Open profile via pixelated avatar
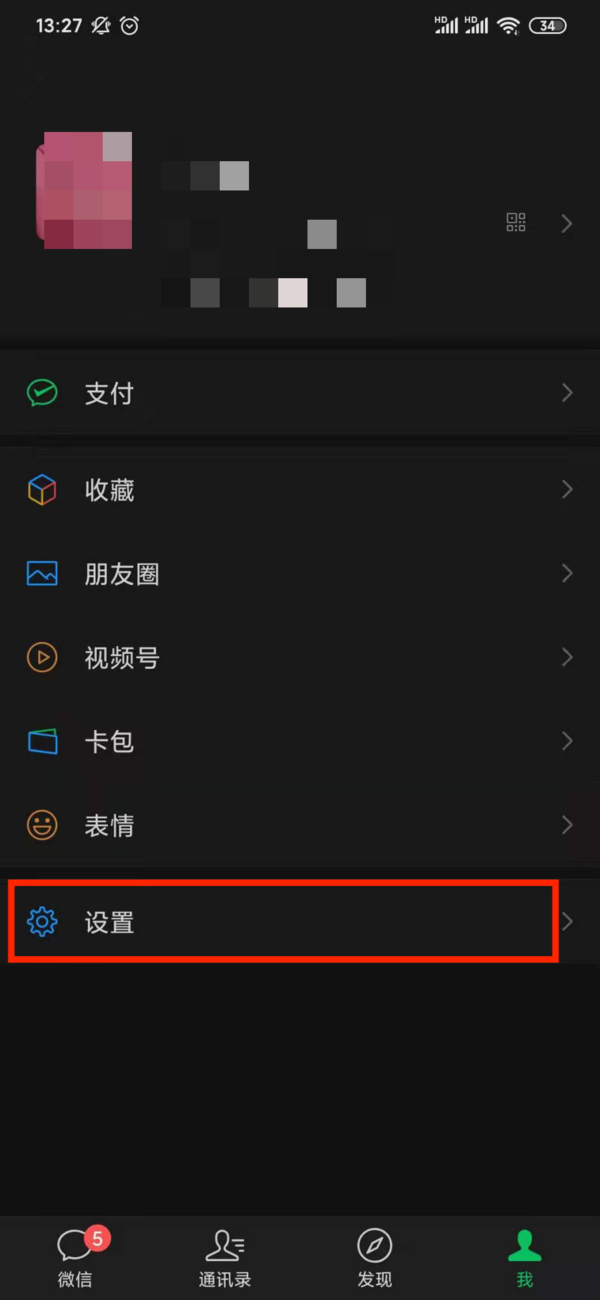Screen dimensions: 600x1300 tap(86, 191)
